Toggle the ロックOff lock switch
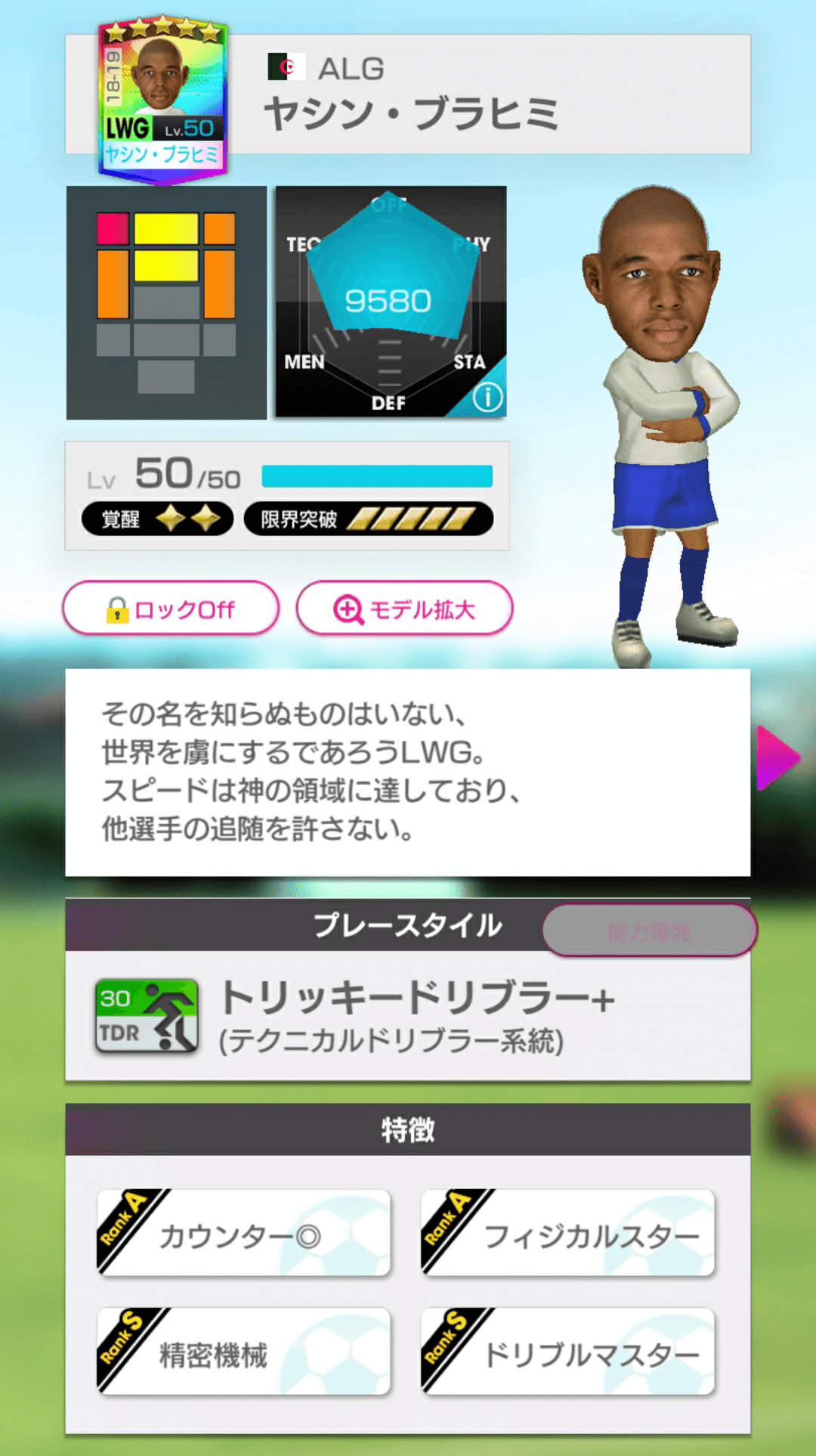The width and height of the screenshot is (816, 1456). (171, 607)
